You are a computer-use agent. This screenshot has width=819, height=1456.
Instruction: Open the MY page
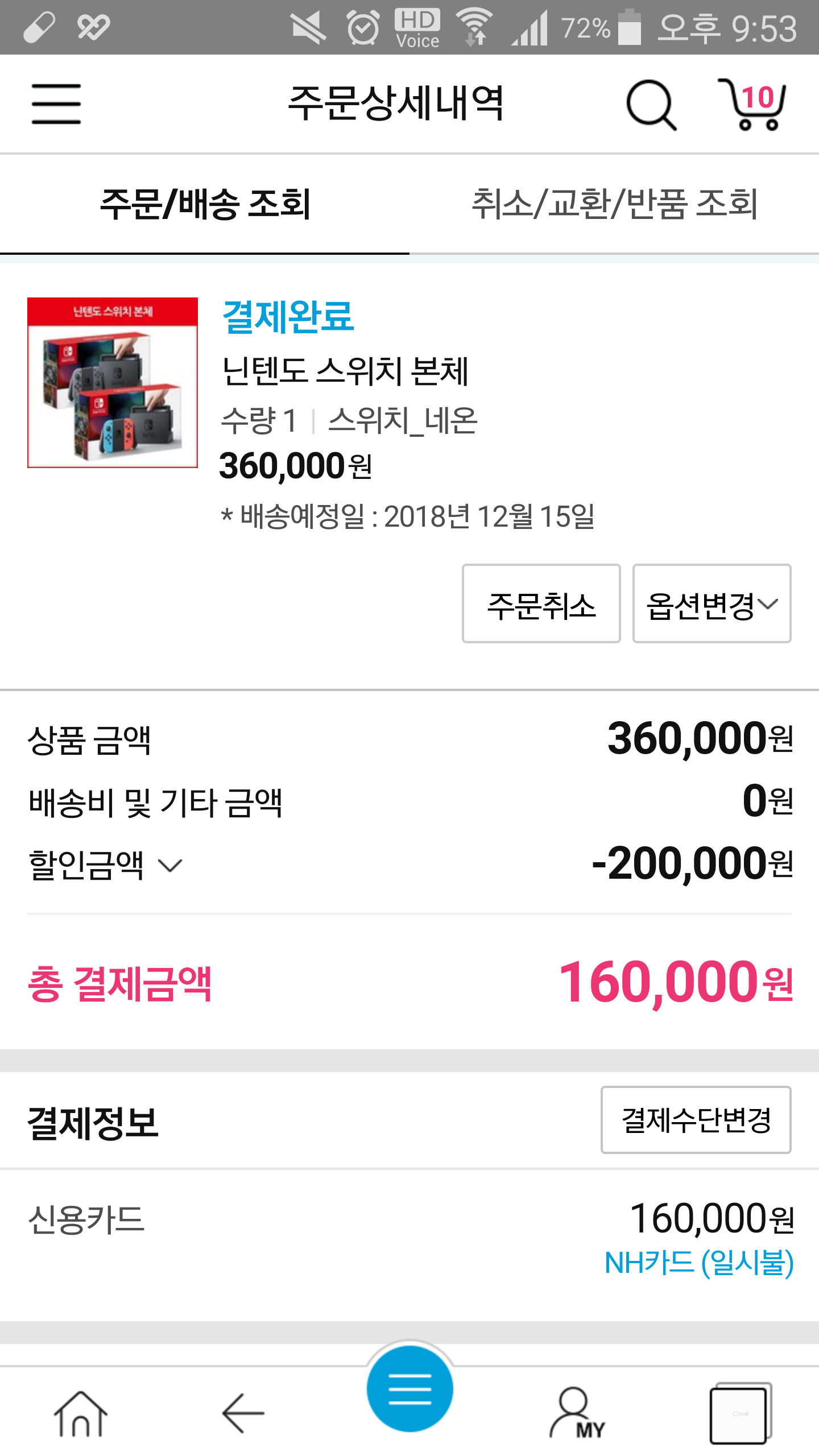click(x=576, y=1414)
